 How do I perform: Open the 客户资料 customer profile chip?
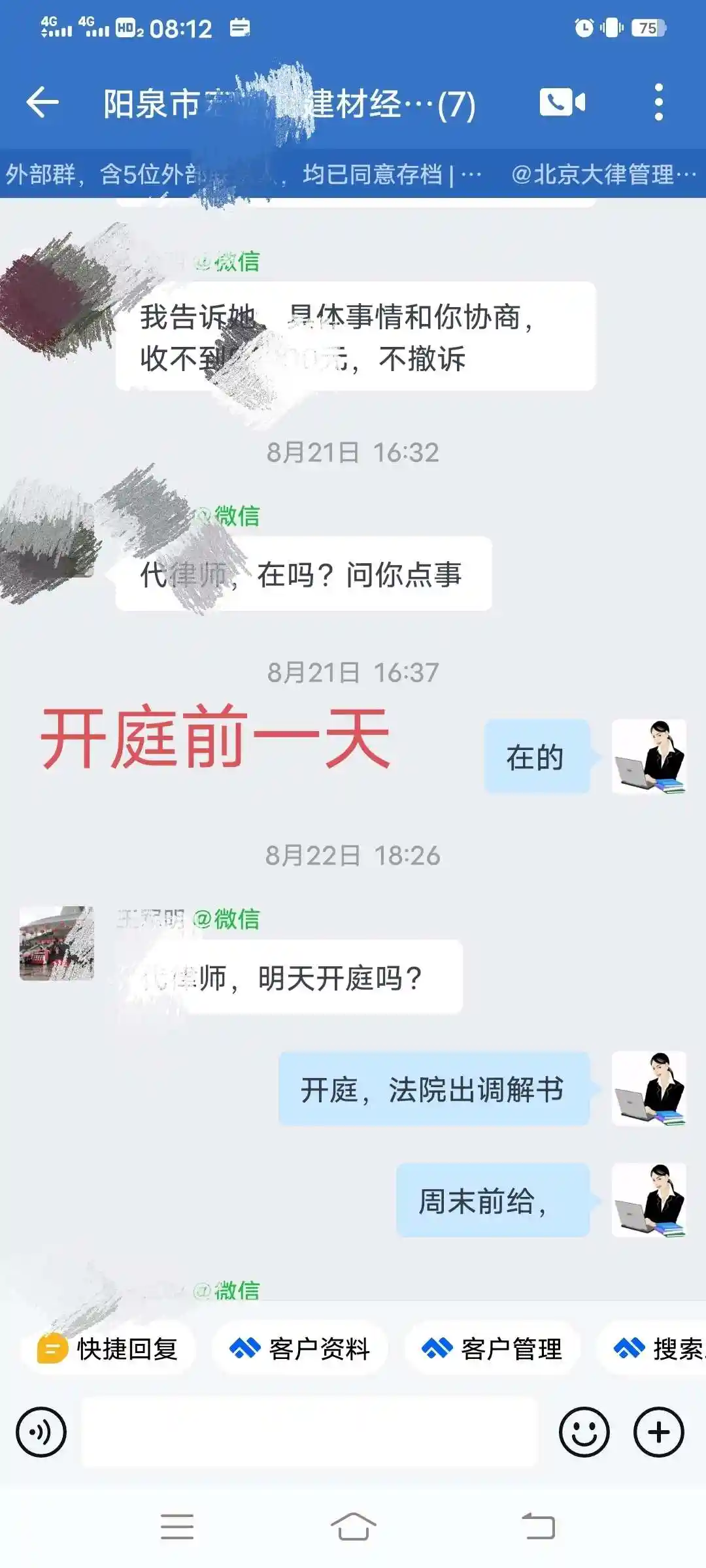(x=300, y=1348)
